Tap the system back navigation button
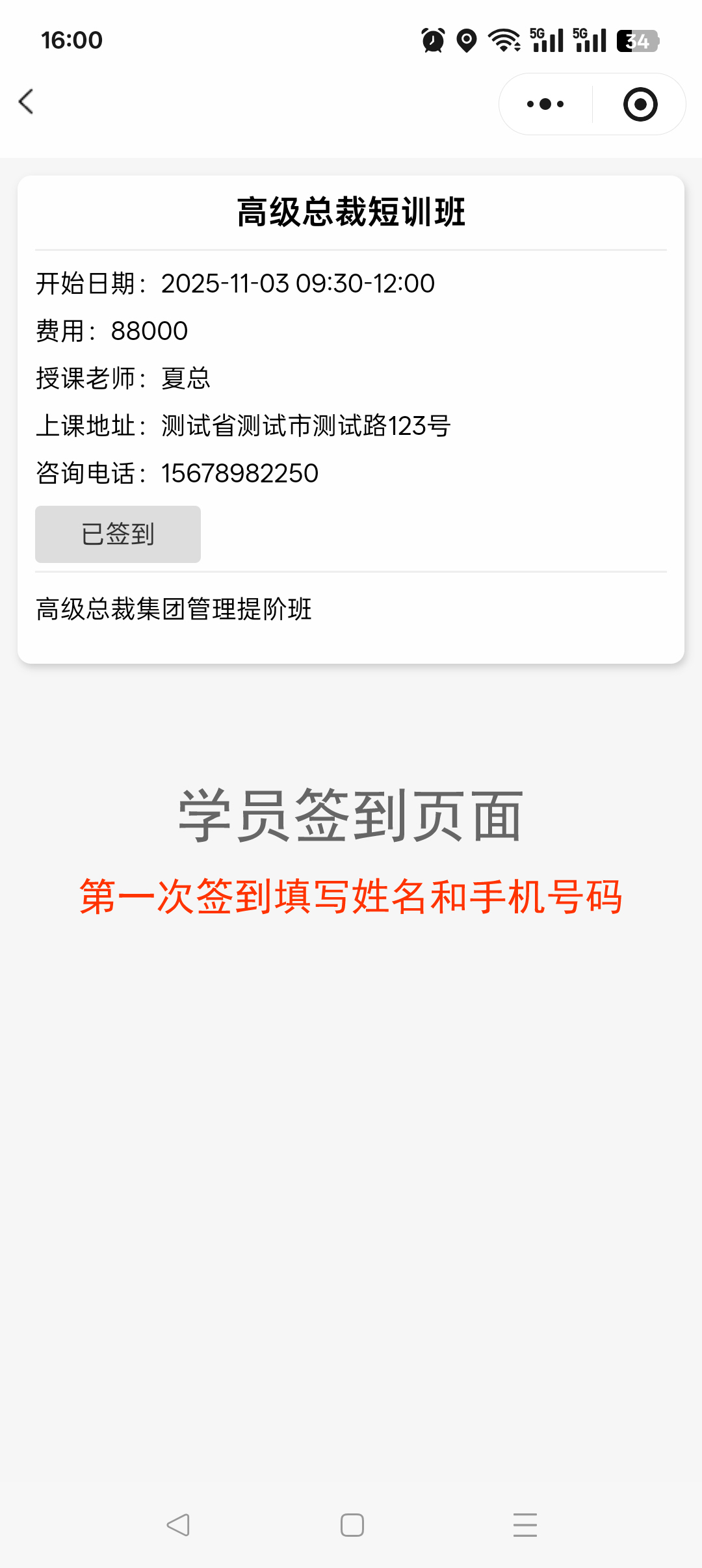Image resolution: width=702 pixels, height=1568 pixels. (178, 1524)
